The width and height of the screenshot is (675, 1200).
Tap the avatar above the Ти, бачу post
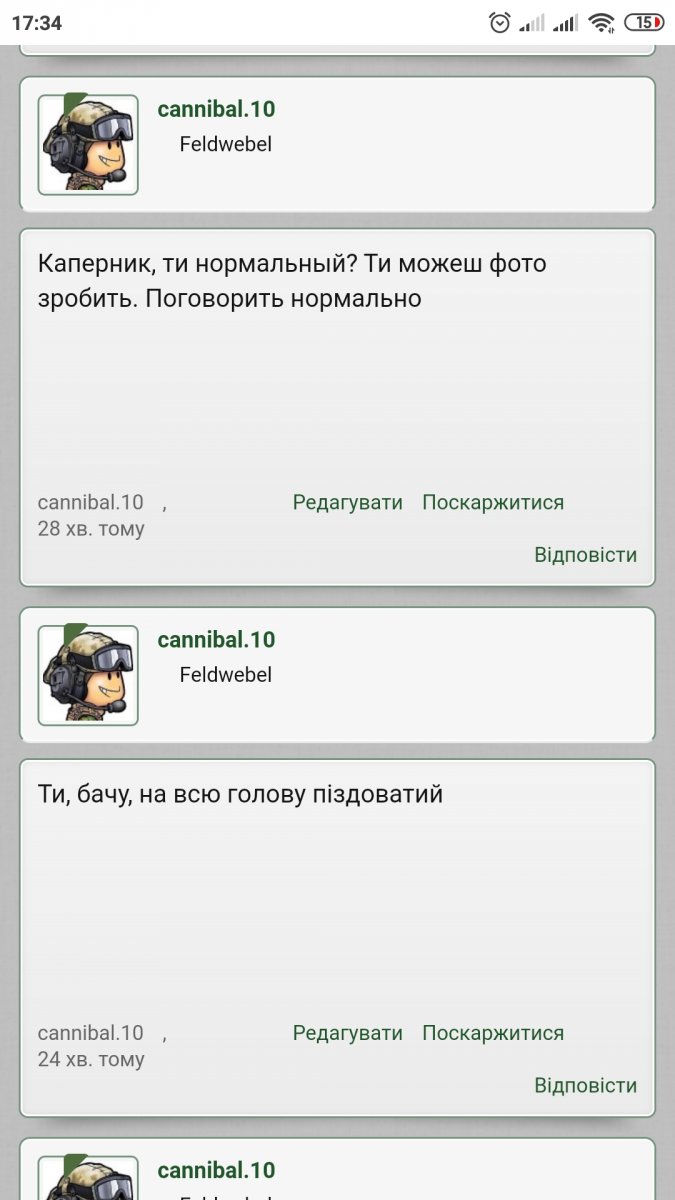click(88, 676)
